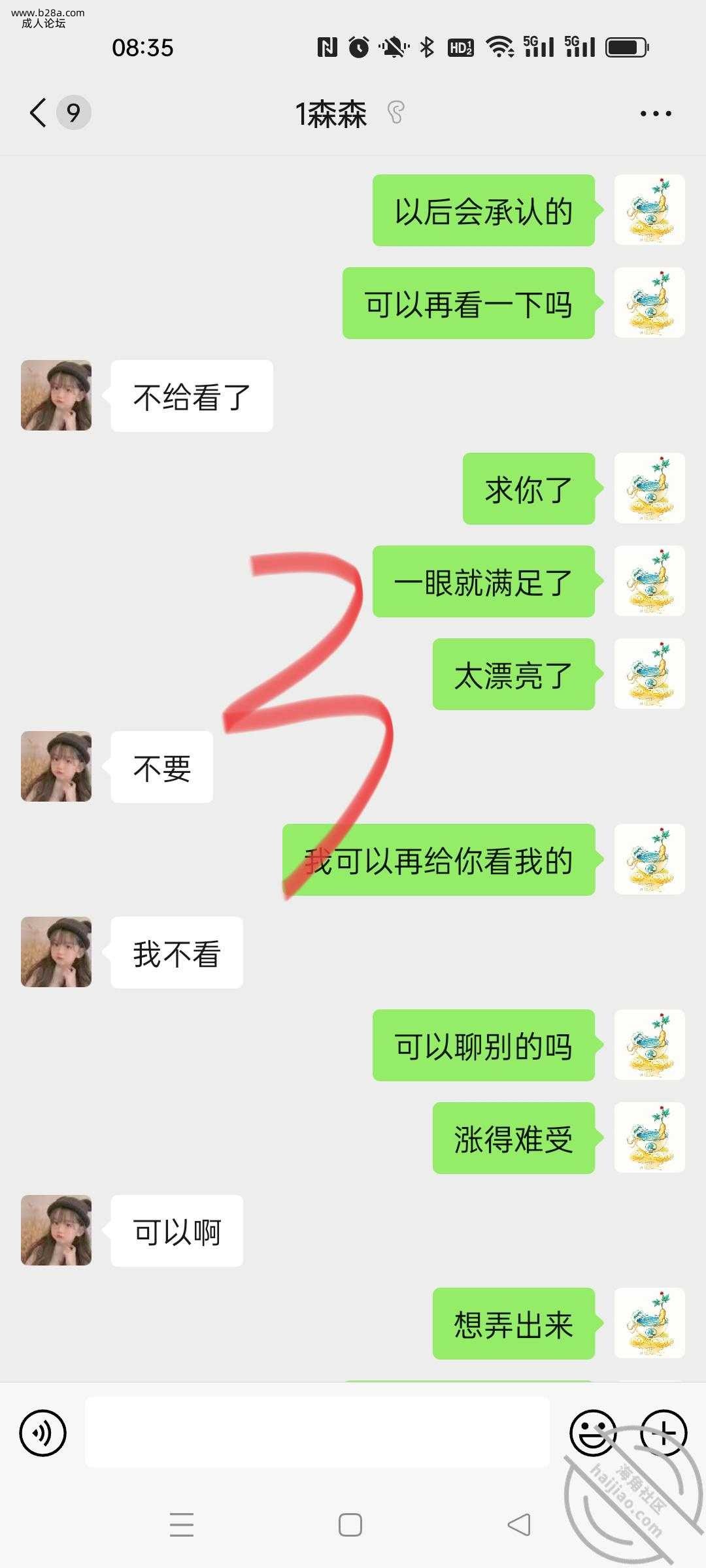This screenshot has width=706, height=1568.
Task: Focus the message text field
Action: [317, 1433]
